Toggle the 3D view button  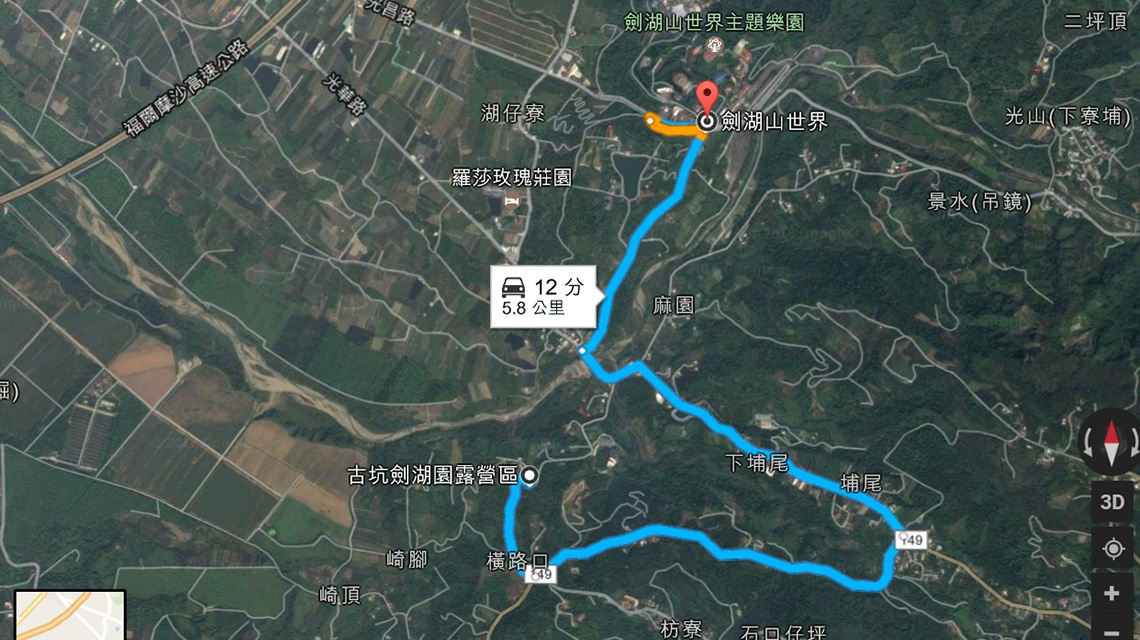click(x=1112, y=502)
